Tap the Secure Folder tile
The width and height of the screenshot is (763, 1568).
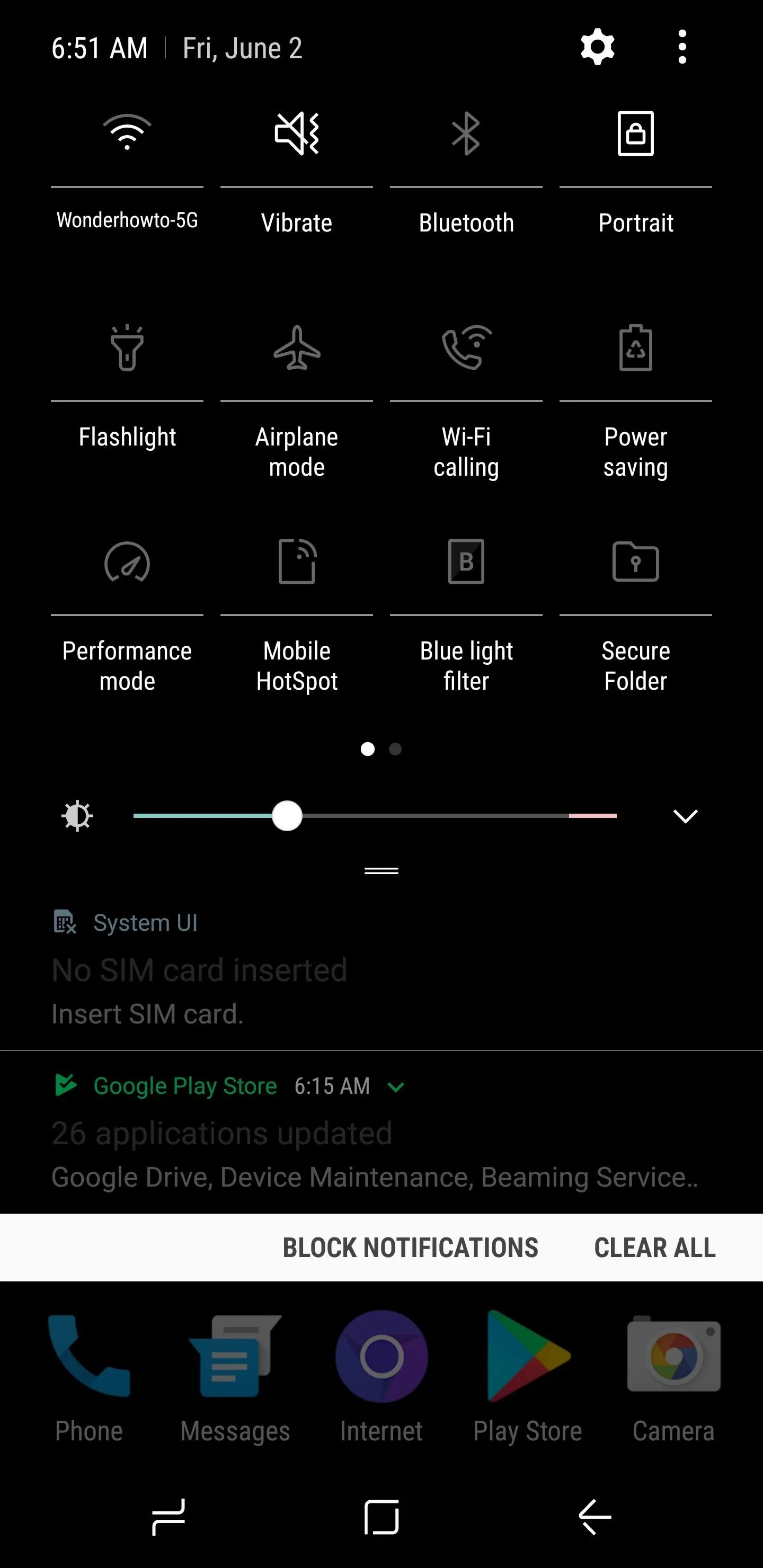click(636, 561)
